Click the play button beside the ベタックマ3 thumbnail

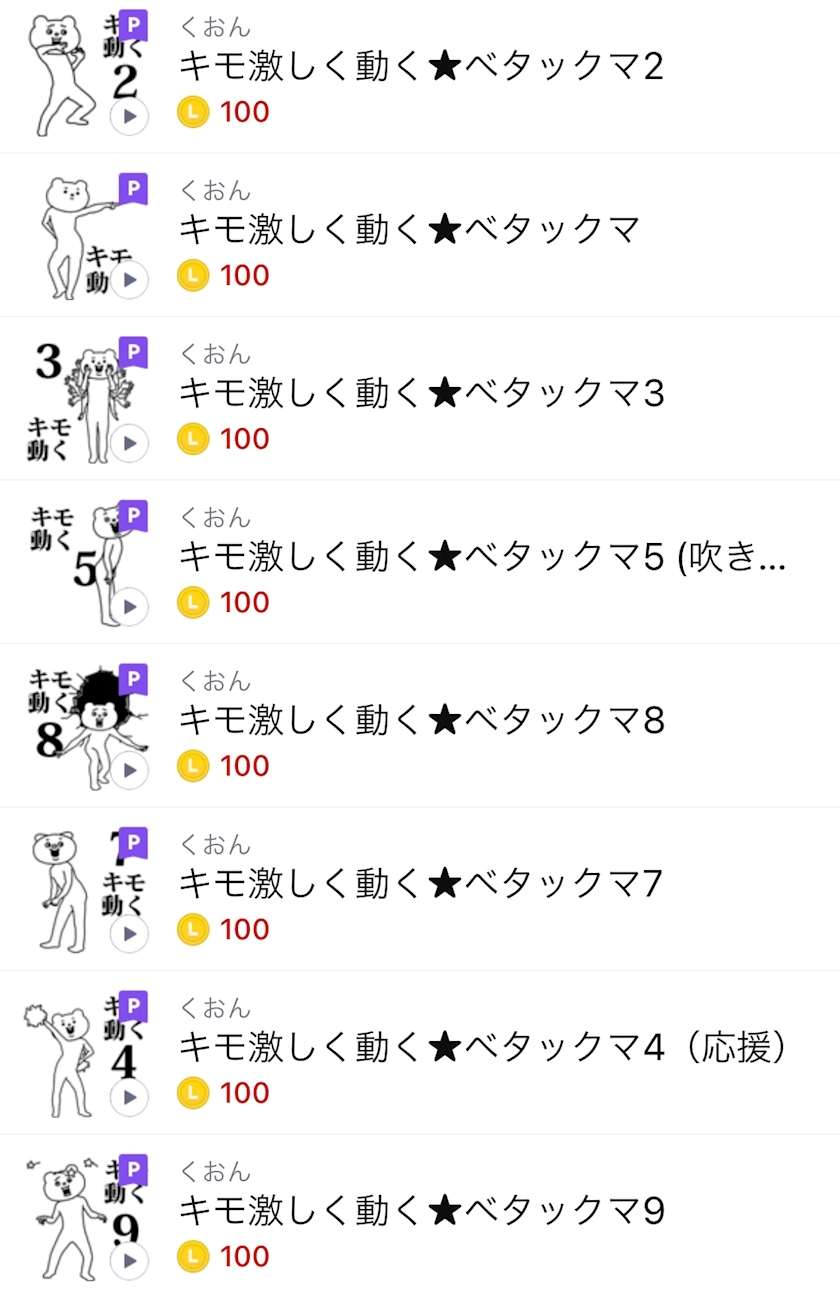[128, 442]
